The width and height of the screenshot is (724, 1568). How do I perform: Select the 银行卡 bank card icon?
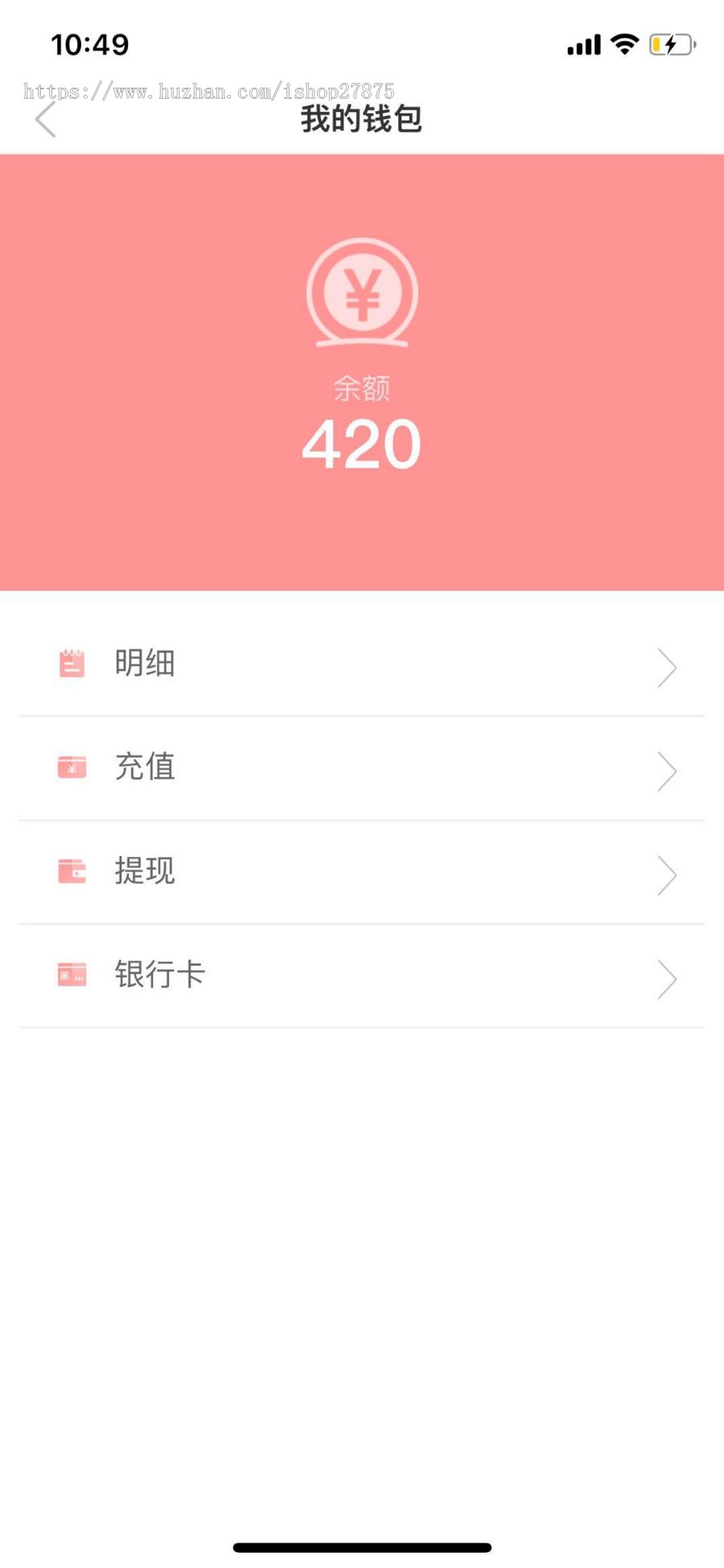click(72, 975)
